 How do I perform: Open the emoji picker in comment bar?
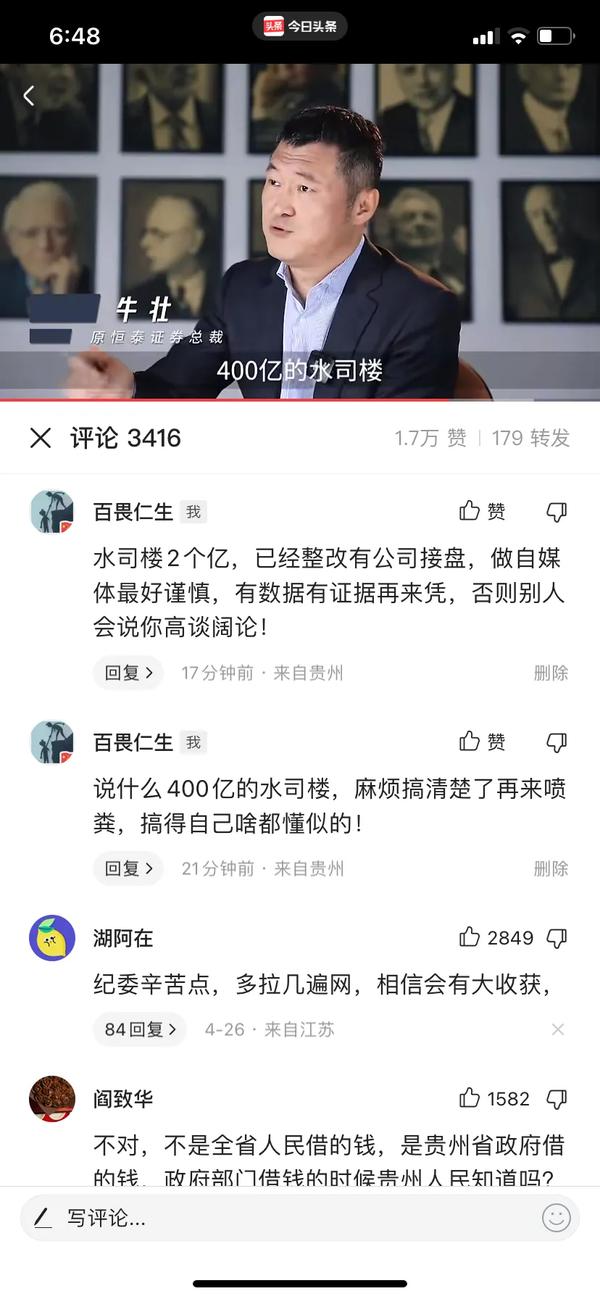(556, 1218)
